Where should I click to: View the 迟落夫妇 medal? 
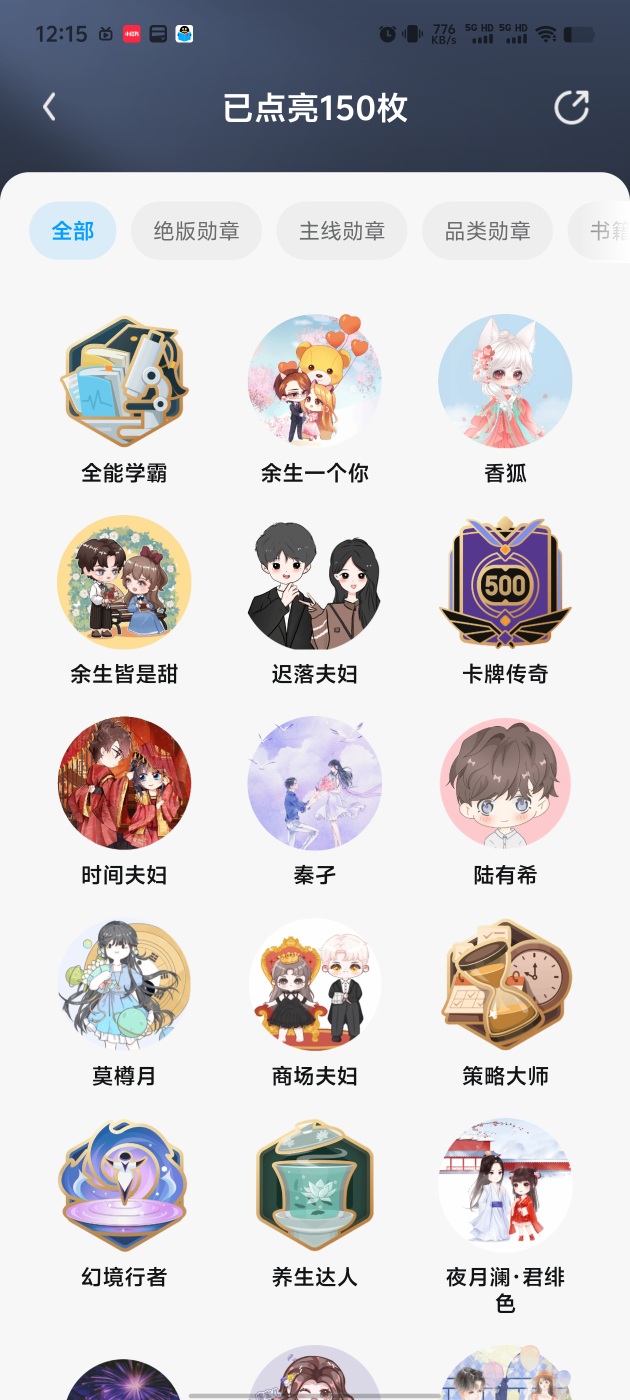point(314,583)
